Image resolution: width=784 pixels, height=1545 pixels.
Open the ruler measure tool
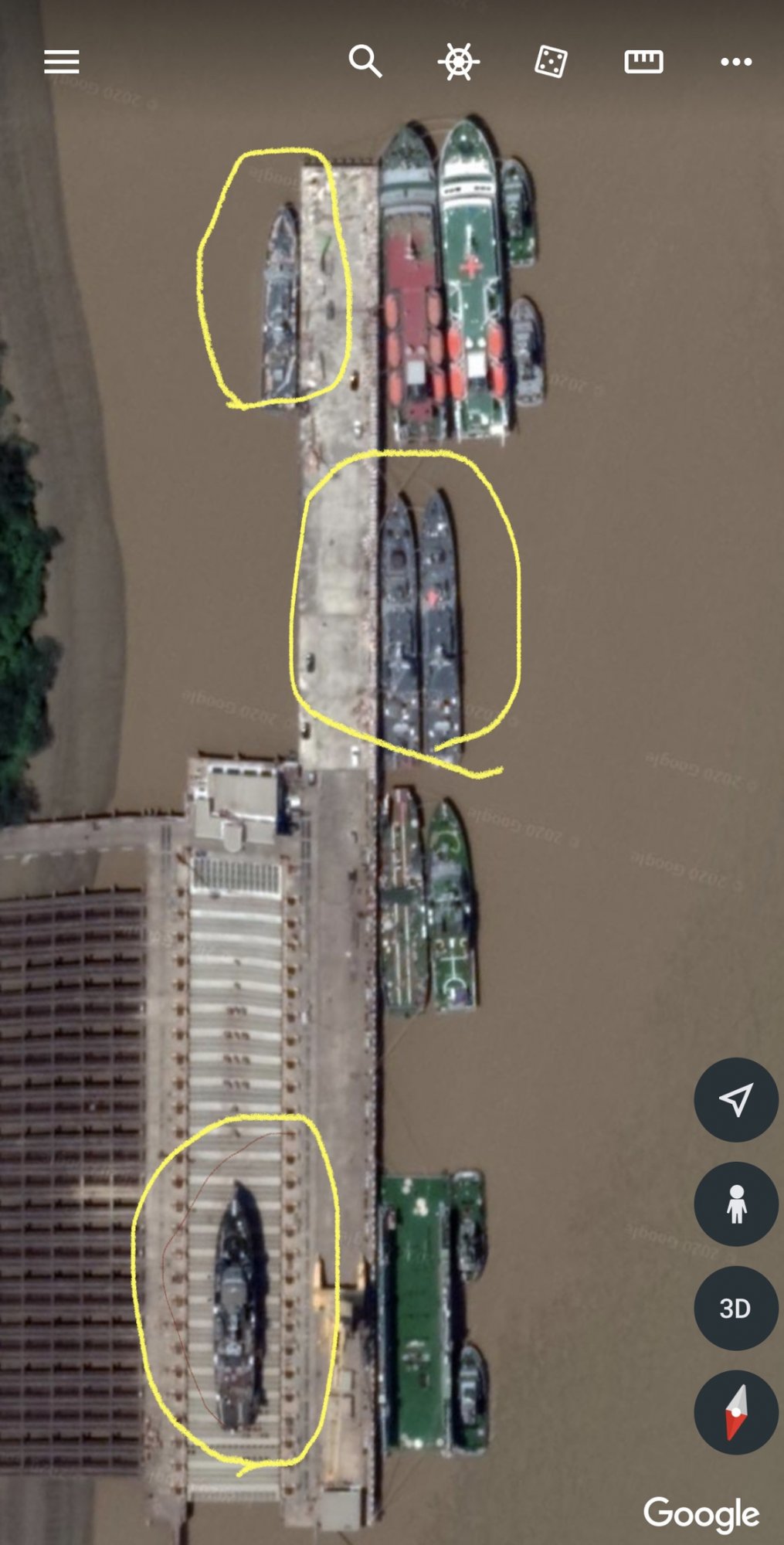(x=643, y=62)
